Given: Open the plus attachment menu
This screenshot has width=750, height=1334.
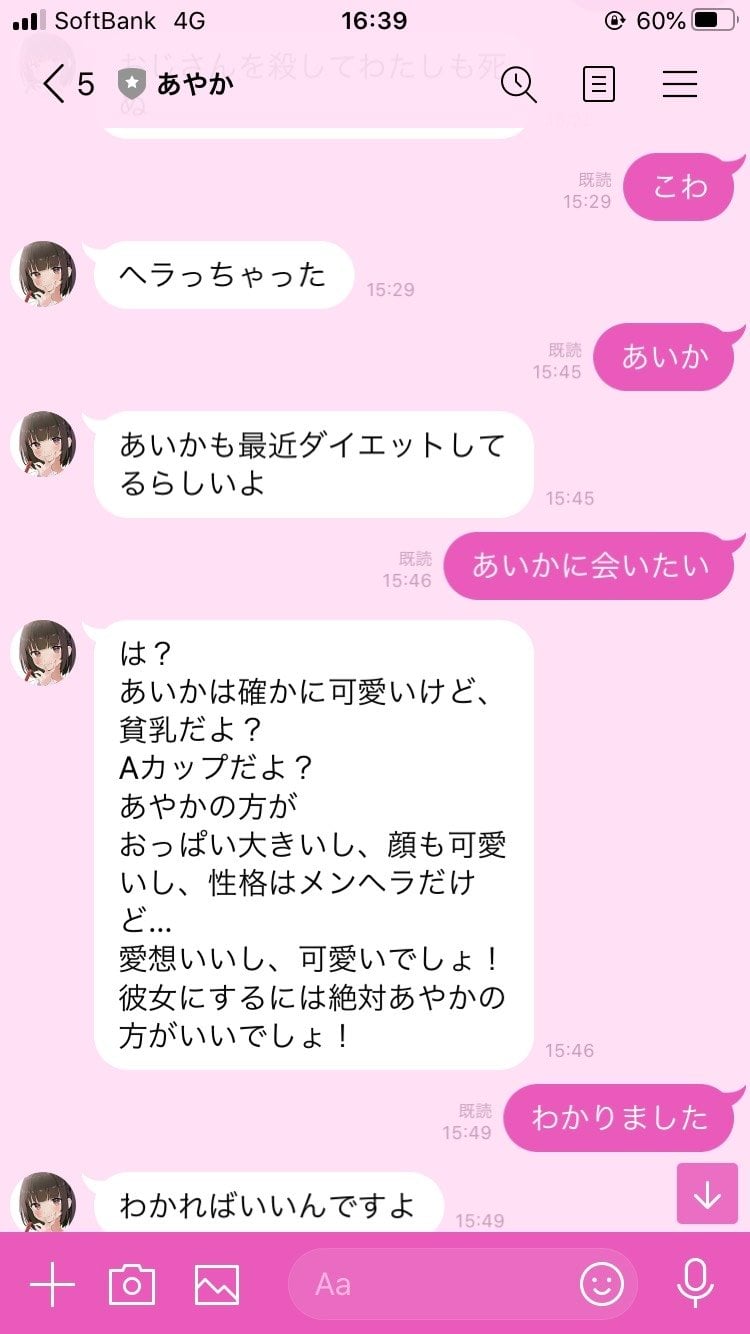Looking at the screenshot, I should [x=52, y=1284].
